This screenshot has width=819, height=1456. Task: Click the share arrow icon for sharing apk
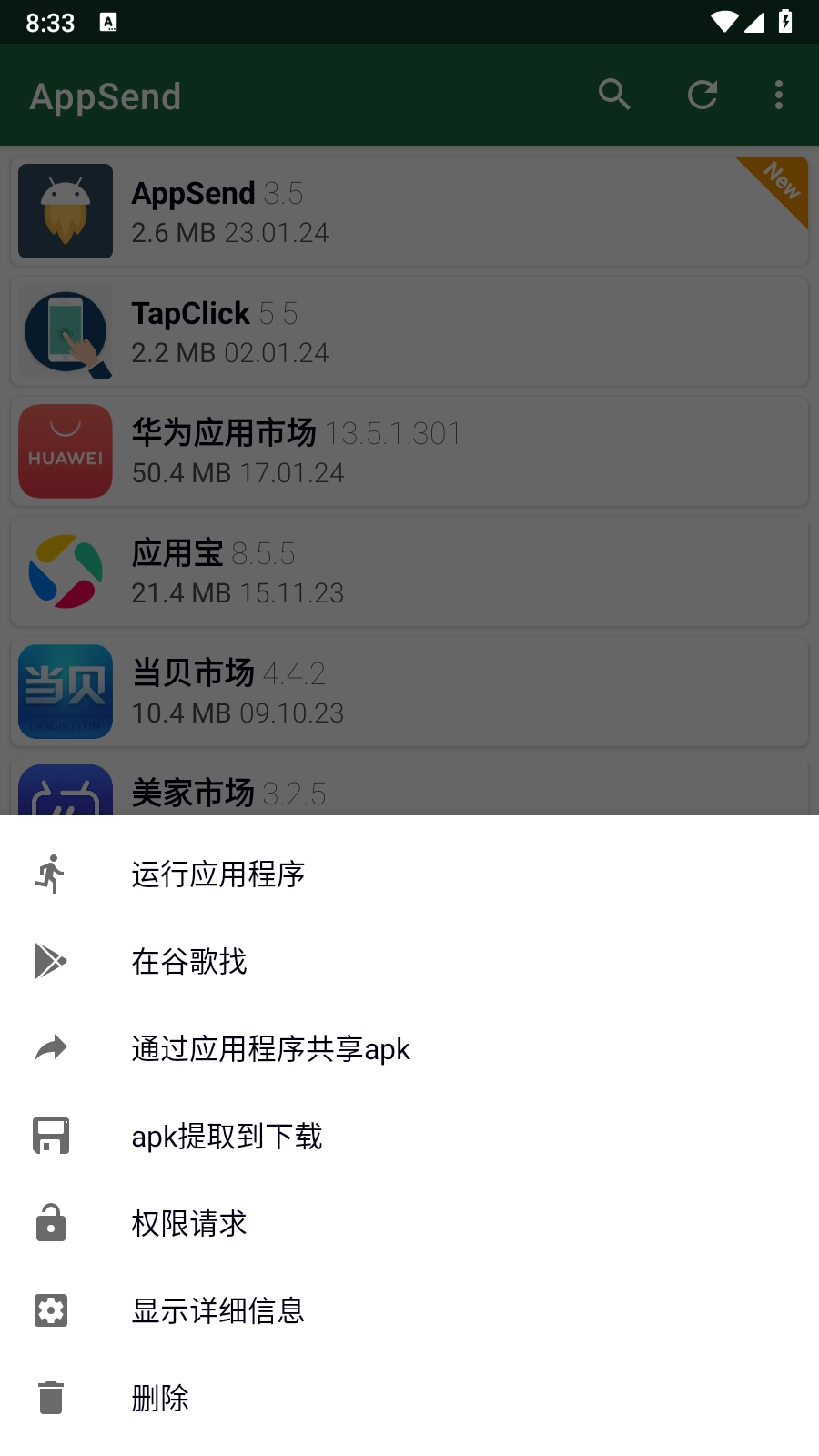pyautogui.click(x=50, y=1046)
